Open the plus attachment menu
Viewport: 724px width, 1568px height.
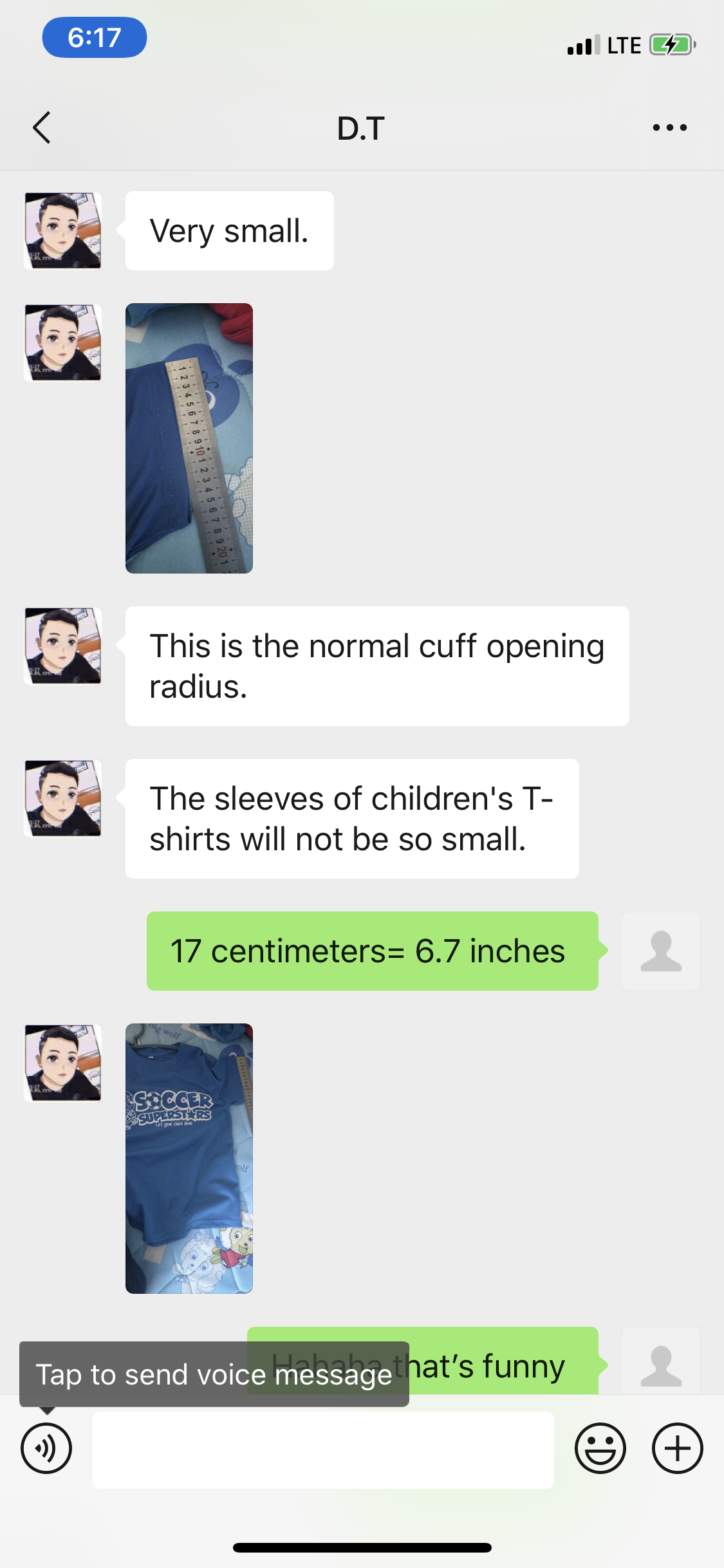coord(677,1448)
